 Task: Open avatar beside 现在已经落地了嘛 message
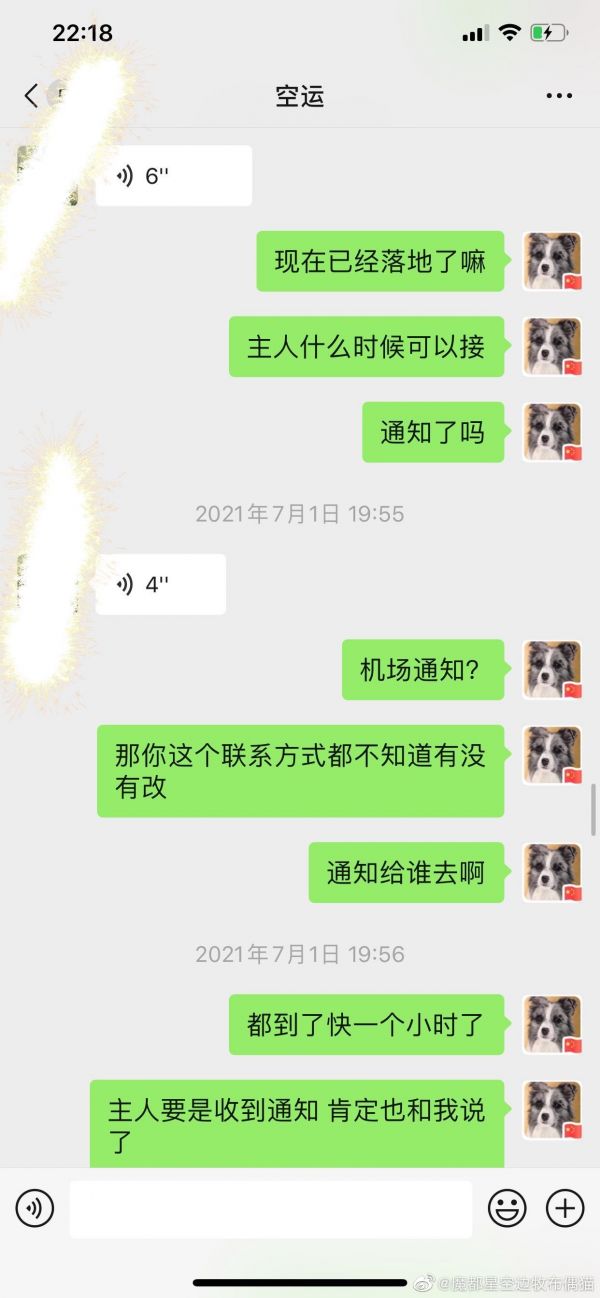tap(552, 261)
